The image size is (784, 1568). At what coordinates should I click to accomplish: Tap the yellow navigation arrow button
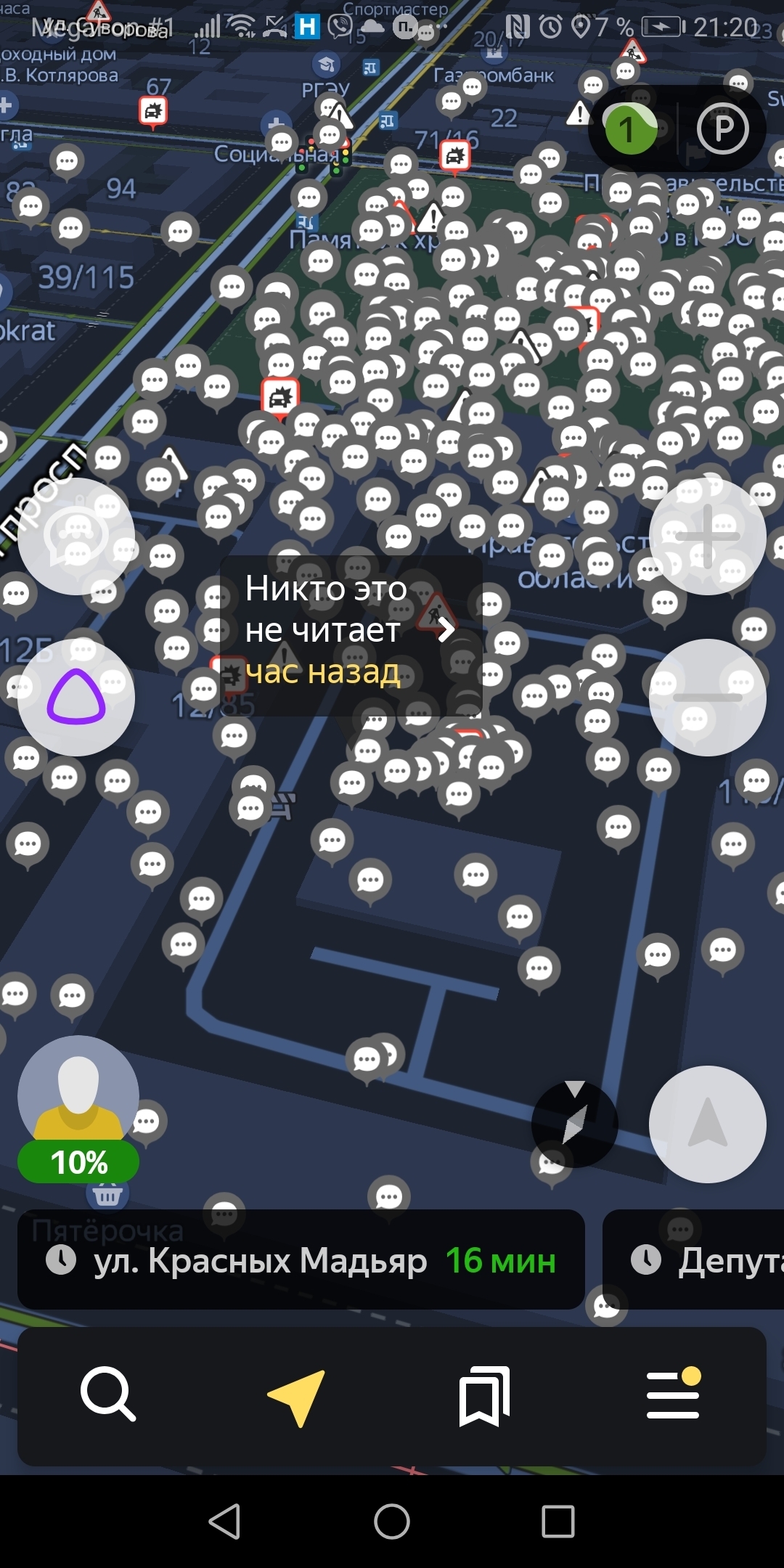296,1397
